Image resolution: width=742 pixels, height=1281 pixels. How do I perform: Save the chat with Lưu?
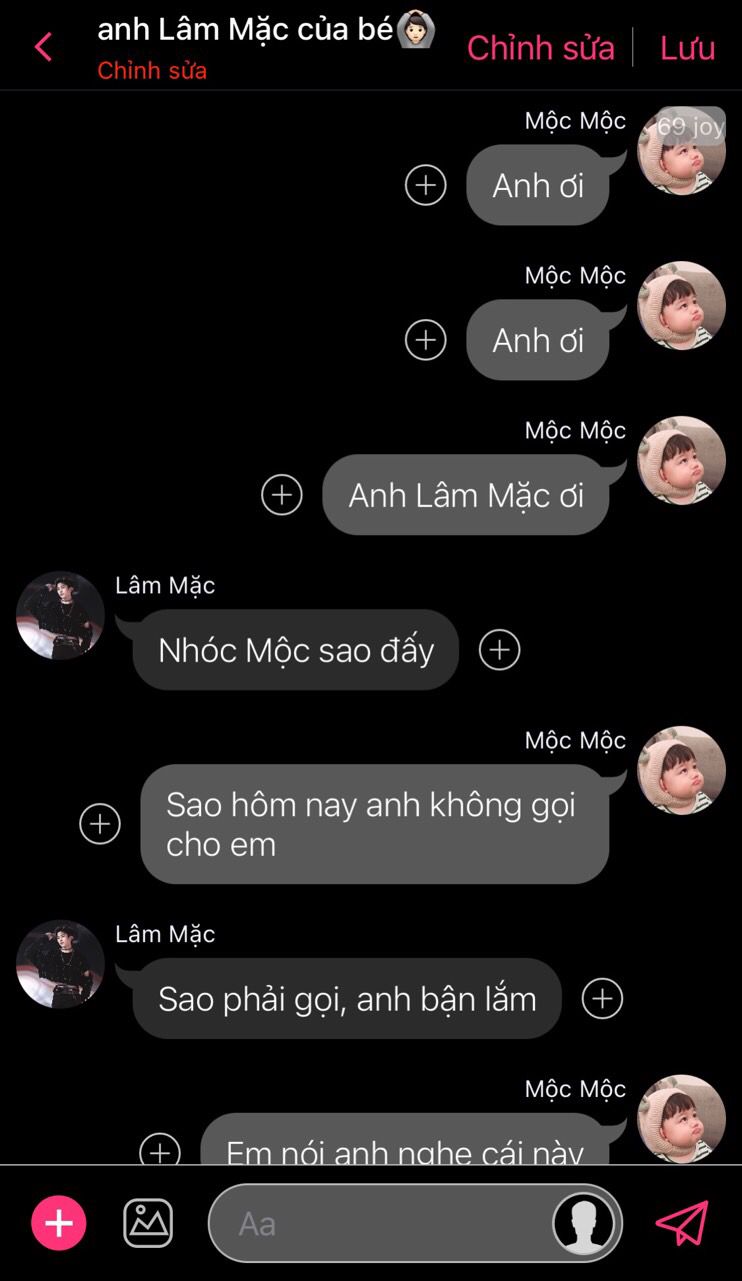pyautogui.click(x=687, y=47)
